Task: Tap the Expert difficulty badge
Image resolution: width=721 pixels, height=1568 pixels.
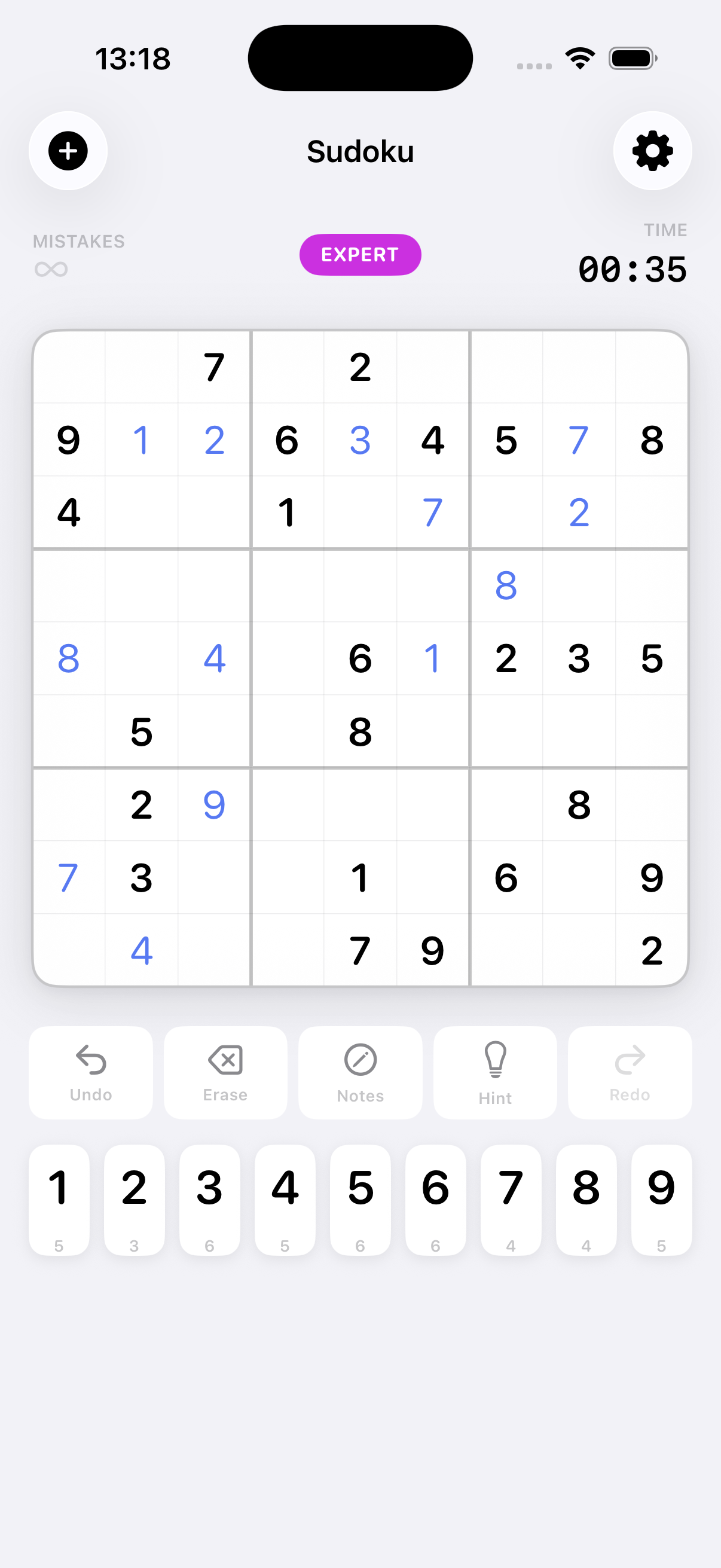Action: point(360,254)
